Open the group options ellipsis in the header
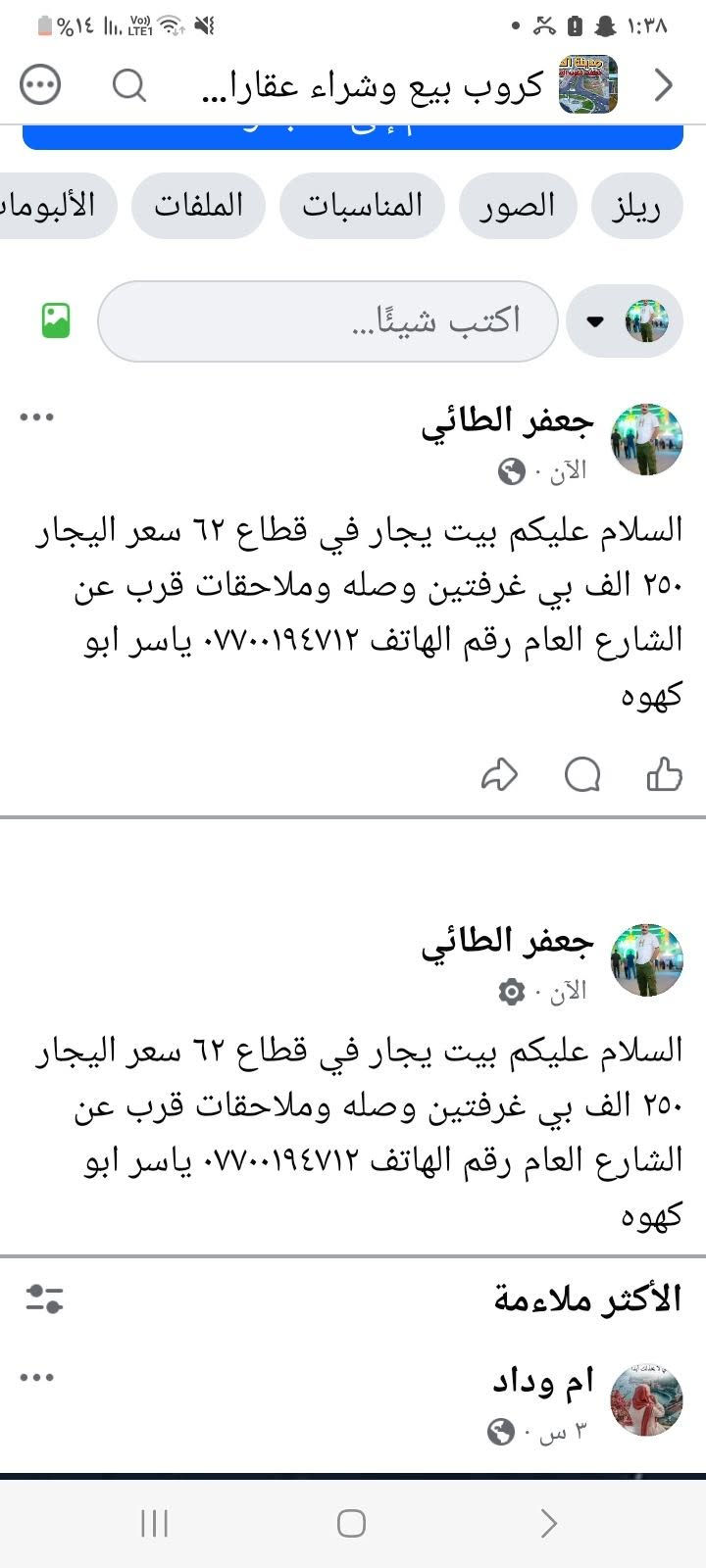The height and width of the screenshot is (1568, 706). click(40, 85)
